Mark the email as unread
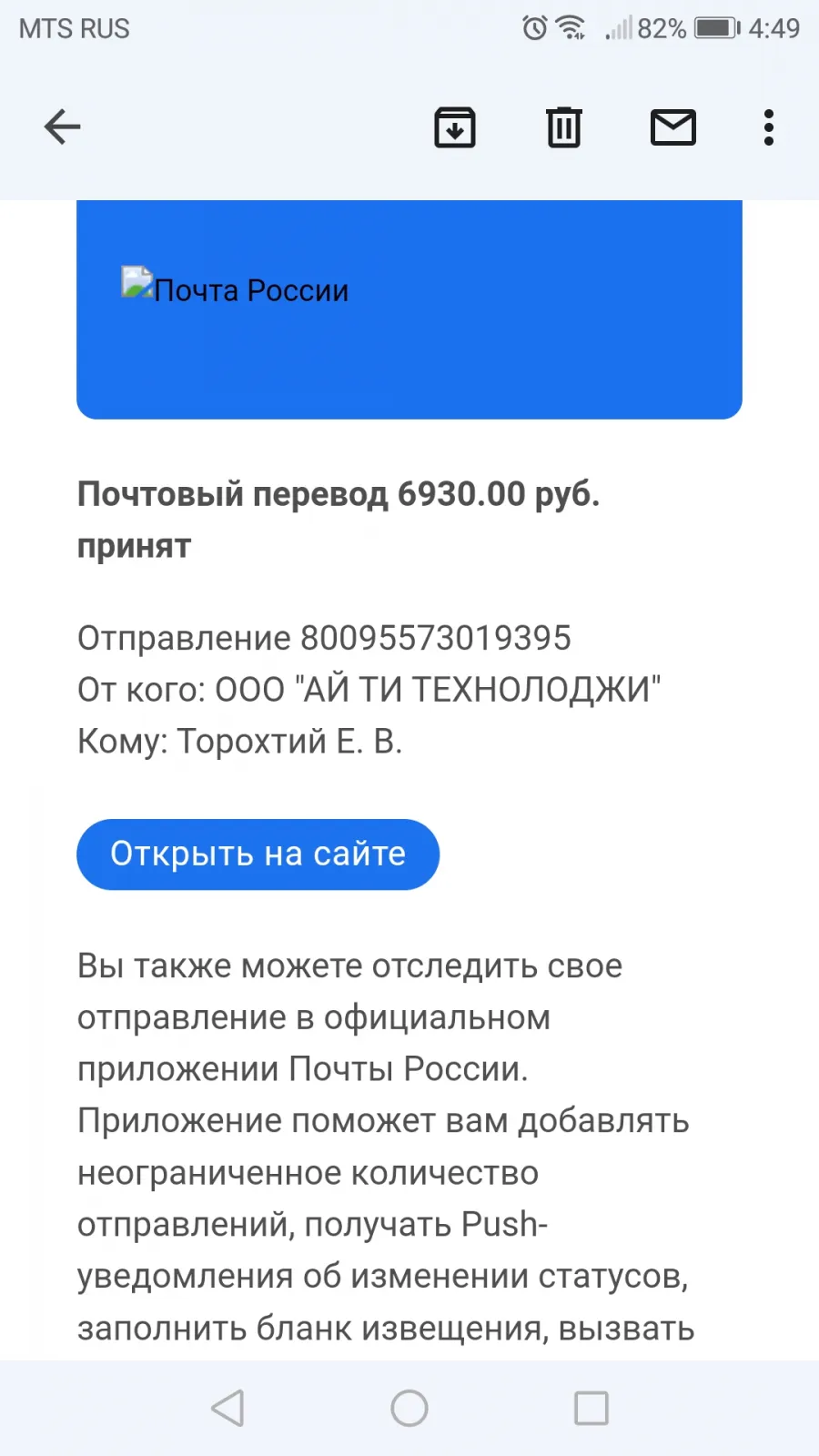 (x=673, y=126)
